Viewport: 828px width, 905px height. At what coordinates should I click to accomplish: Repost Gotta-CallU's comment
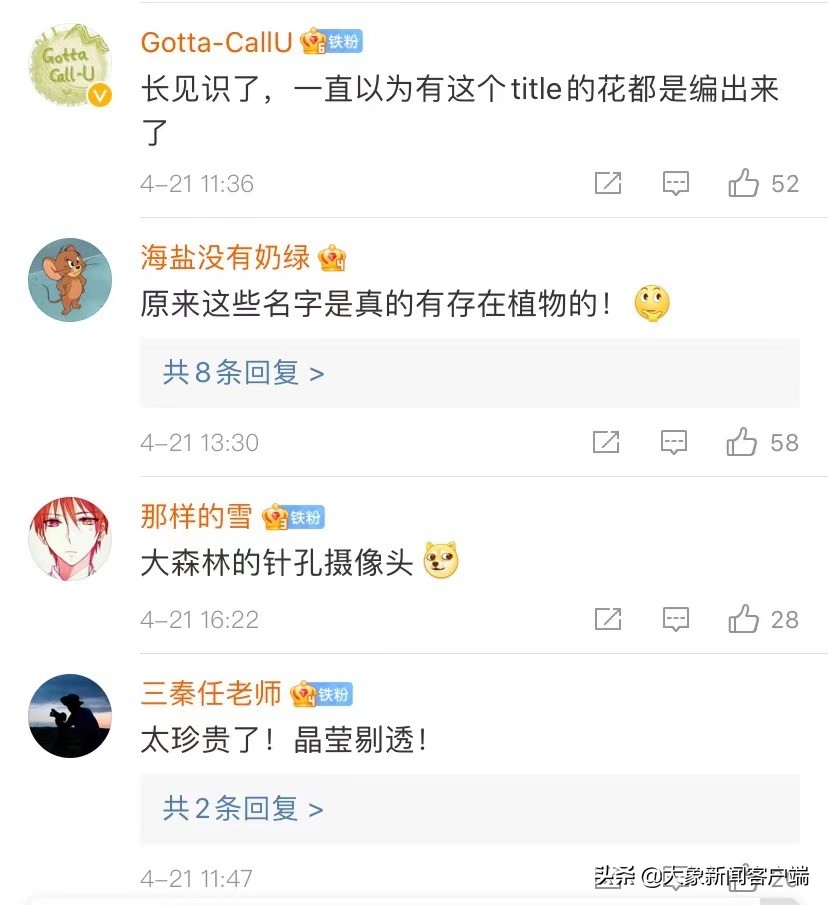[607, 183]
